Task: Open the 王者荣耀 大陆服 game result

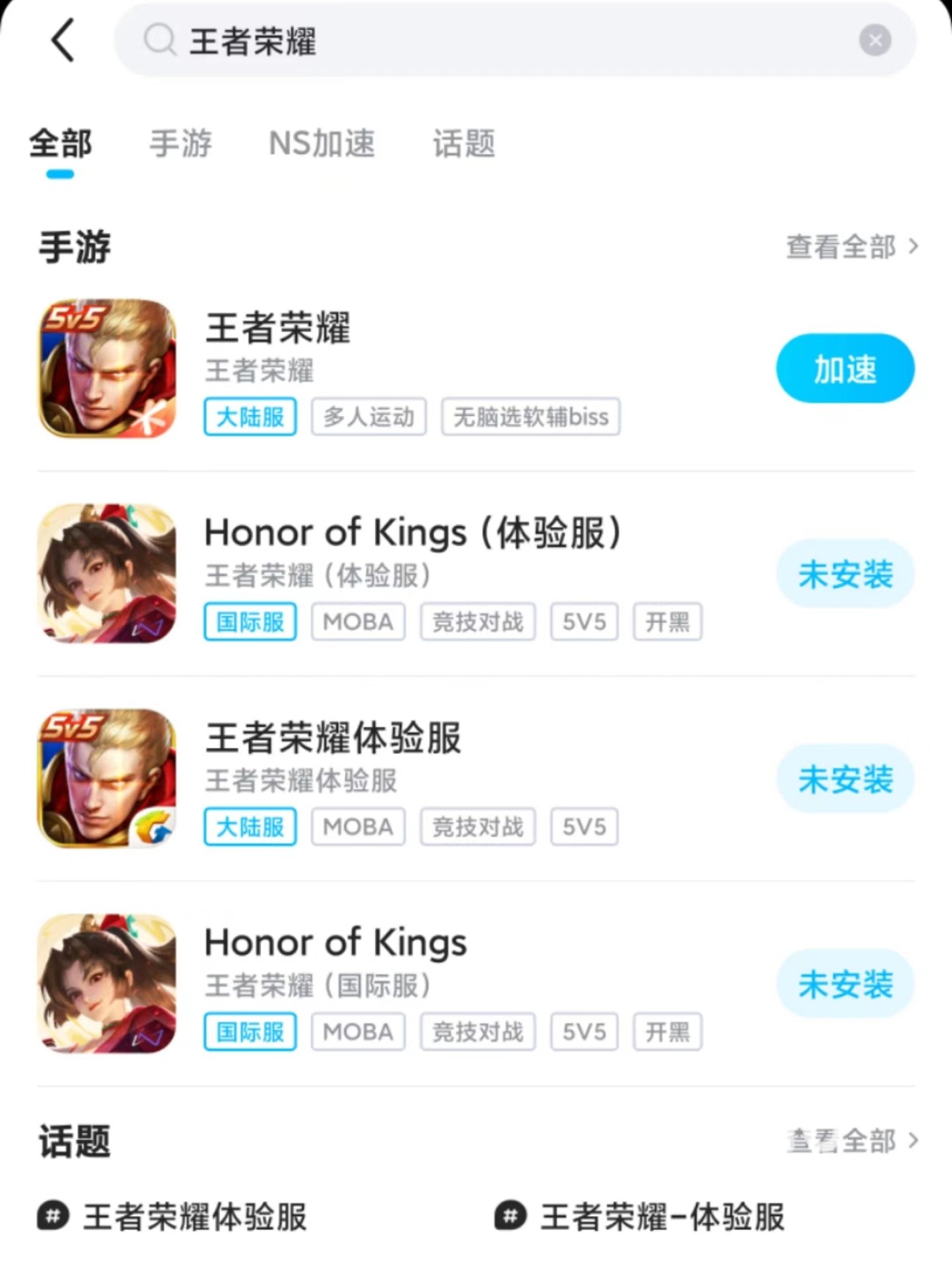Action: tap(278, 329)
